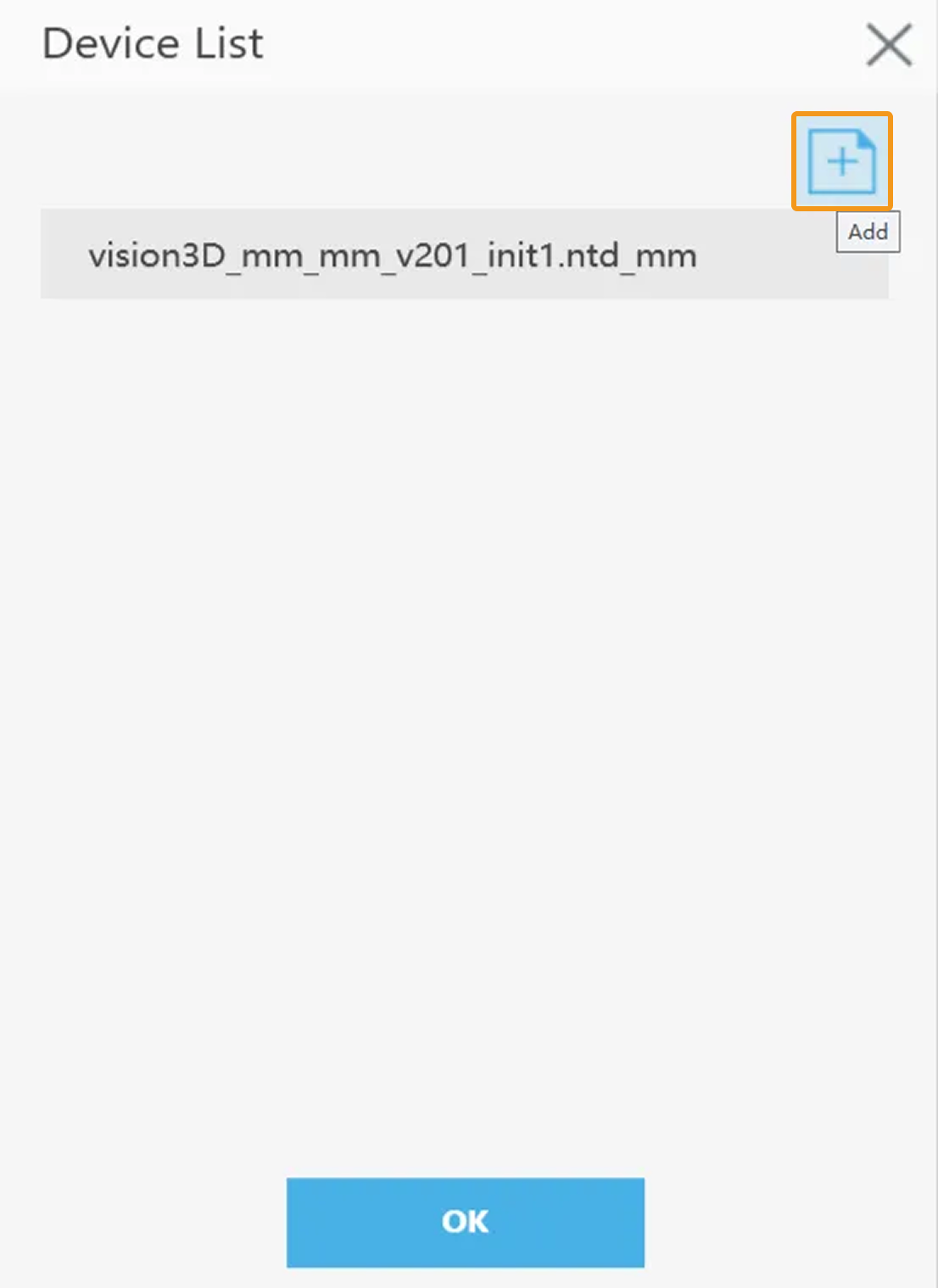Select the vision3D_mm_mm_v201_init1.ntd_mm entry
This screenshot has height=1288, width=938.
coord(392,255)
